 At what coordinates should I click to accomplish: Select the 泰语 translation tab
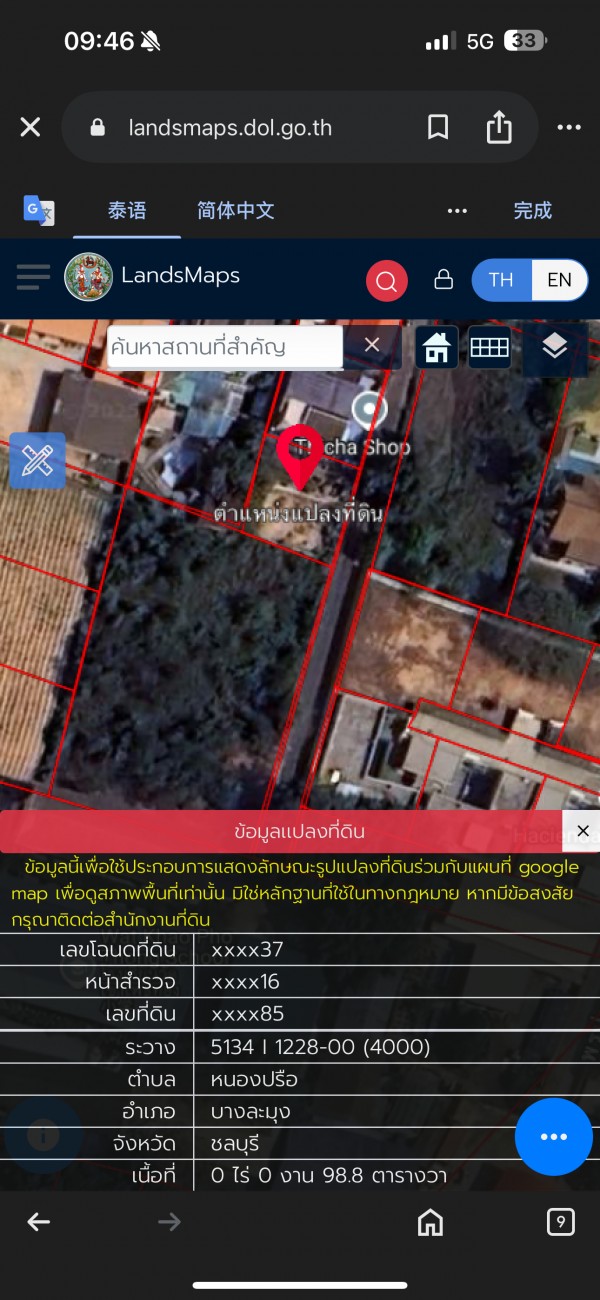point(127,210)
